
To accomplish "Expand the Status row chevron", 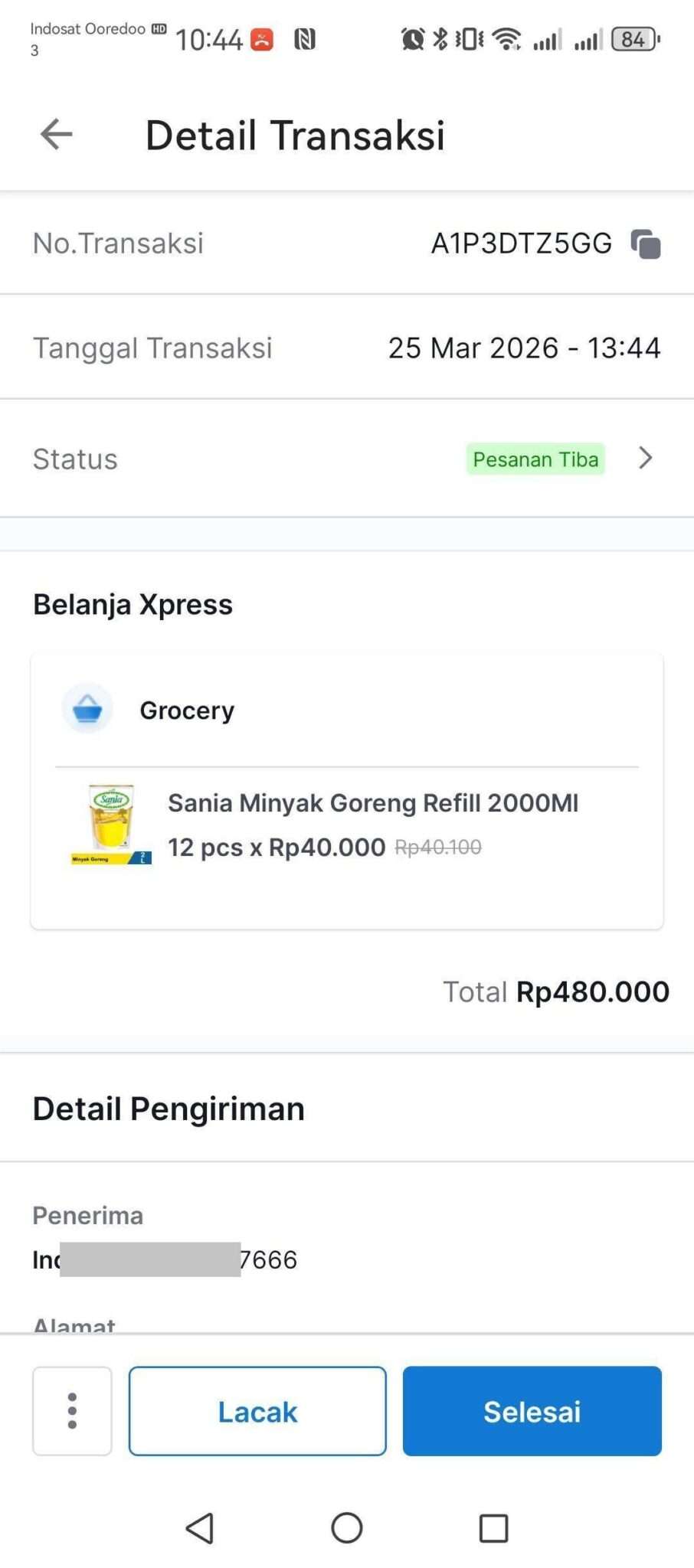I will 645,458.
